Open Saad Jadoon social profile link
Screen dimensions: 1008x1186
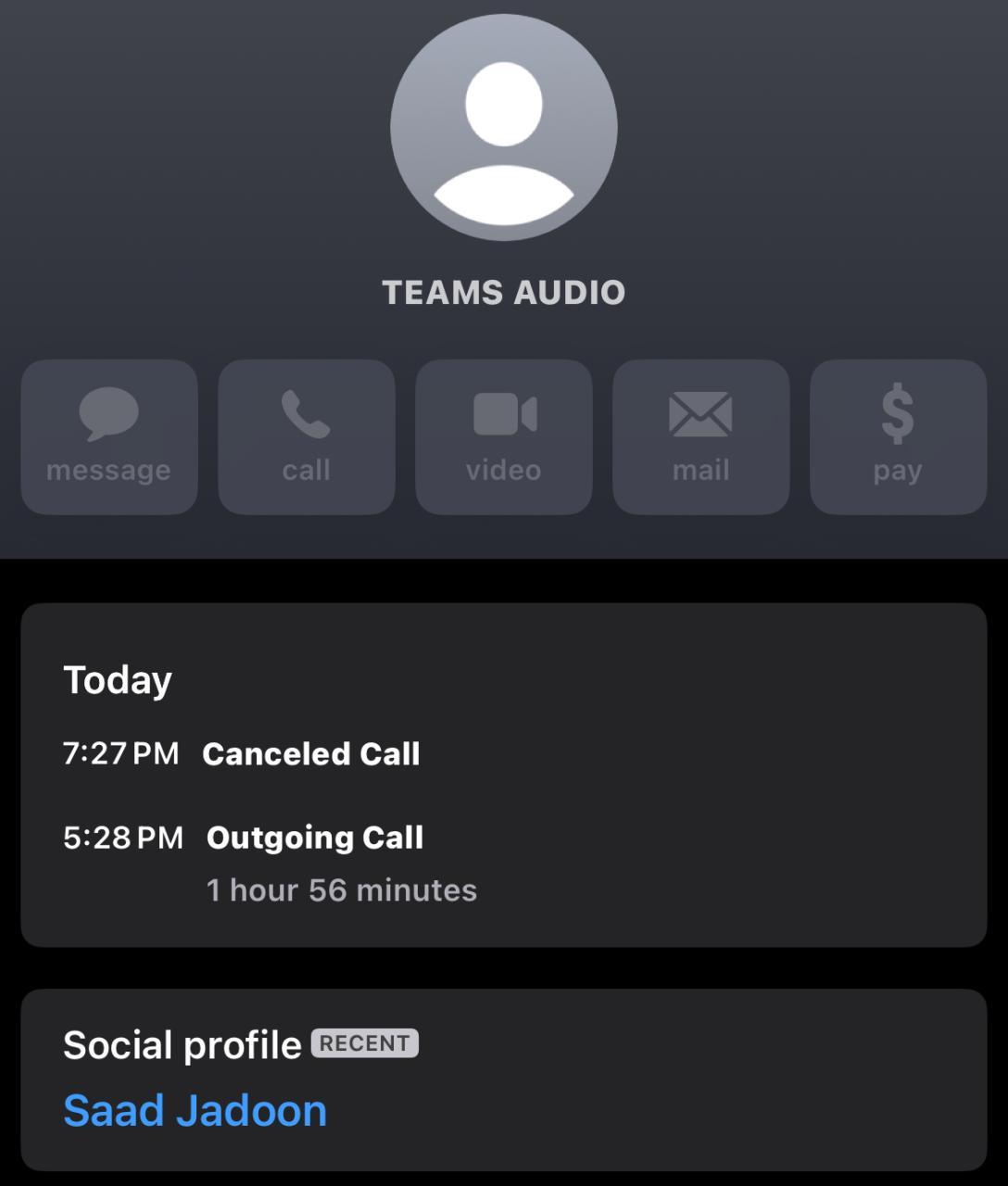coord(195,1110)
